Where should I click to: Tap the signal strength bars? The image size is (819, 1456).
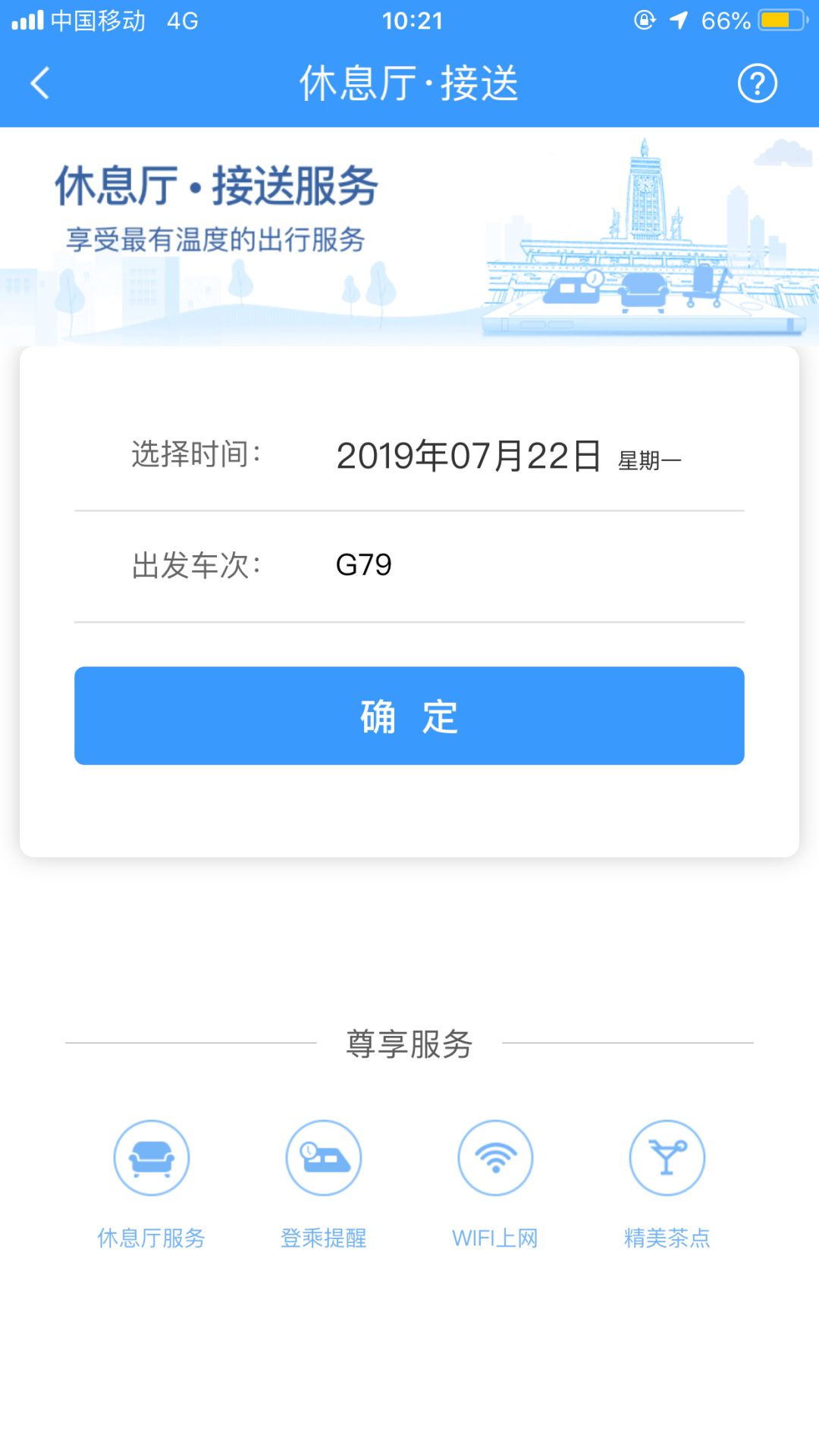point(29,20)
